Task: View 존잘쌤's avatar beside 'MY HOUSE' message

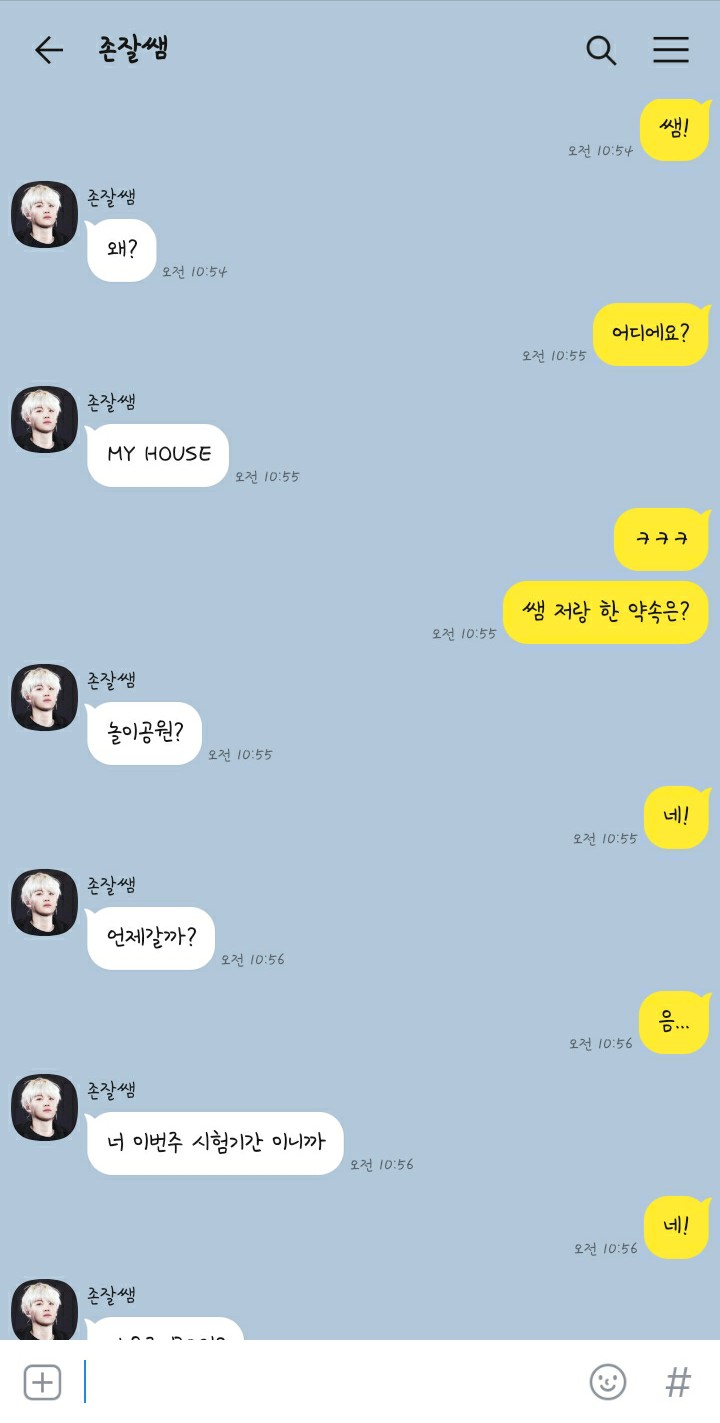Action: (44, 419)
